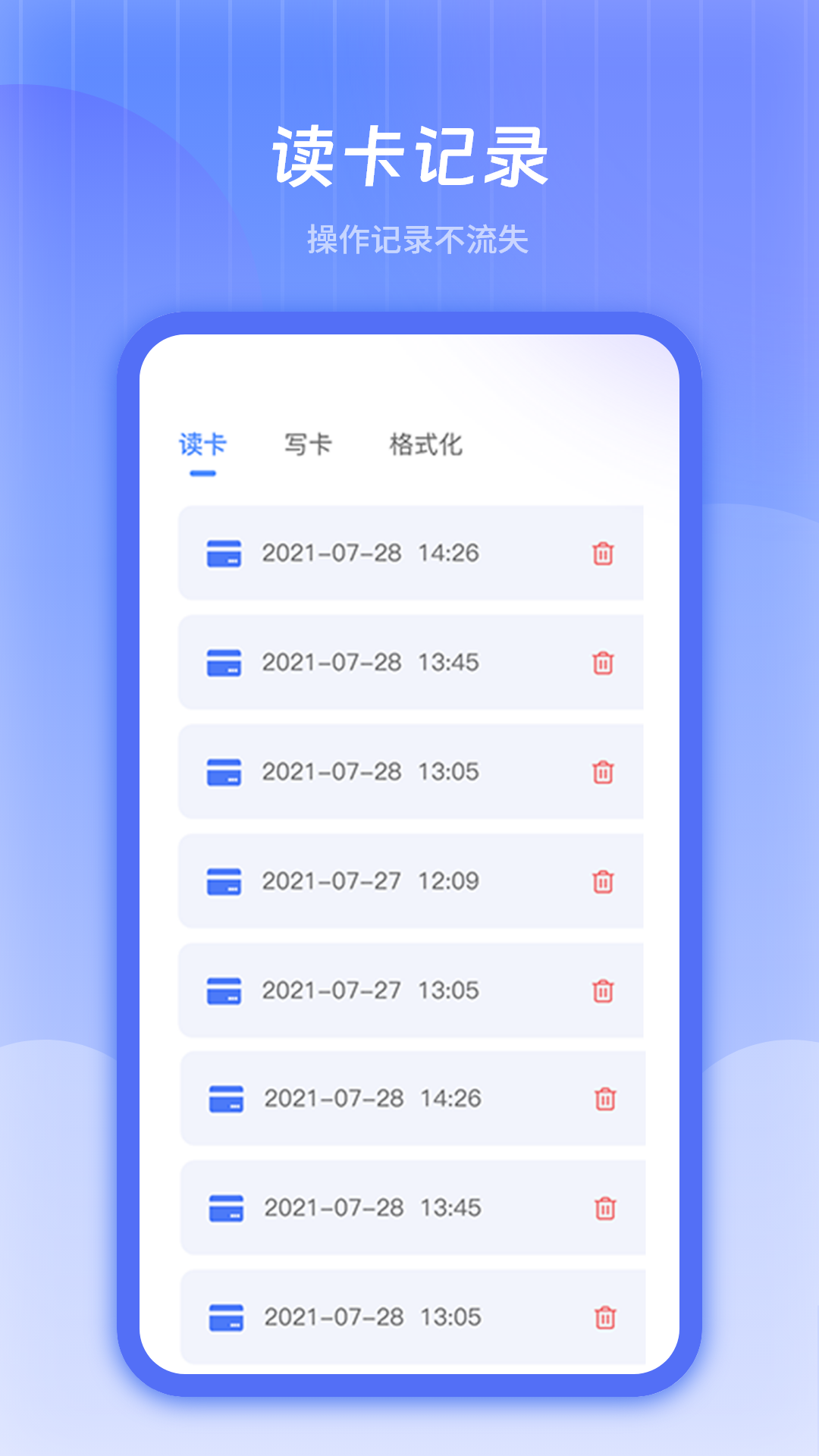Click the card icon on the 2021-07-27 13:05 row
Screen dimensions: 819x1456
(225, 990)
